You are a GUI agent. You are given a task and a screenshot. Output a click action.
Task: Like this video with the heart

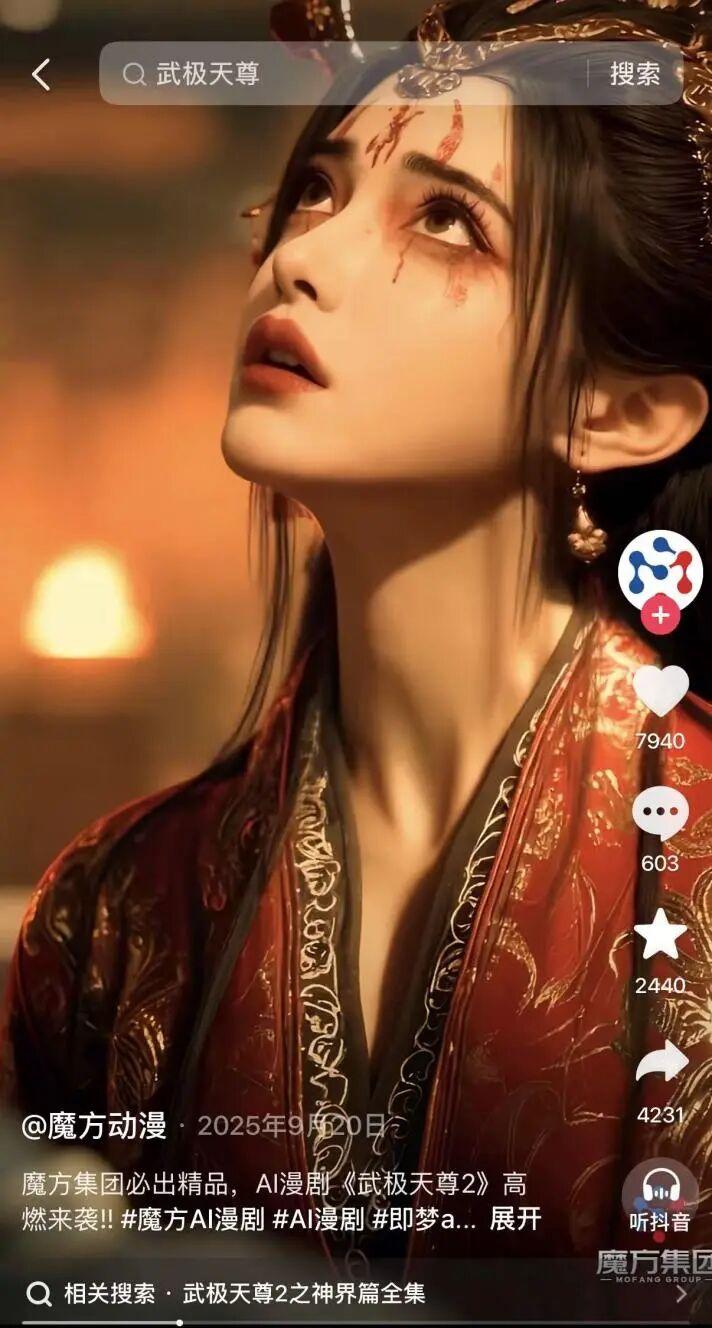click(660, 692)
